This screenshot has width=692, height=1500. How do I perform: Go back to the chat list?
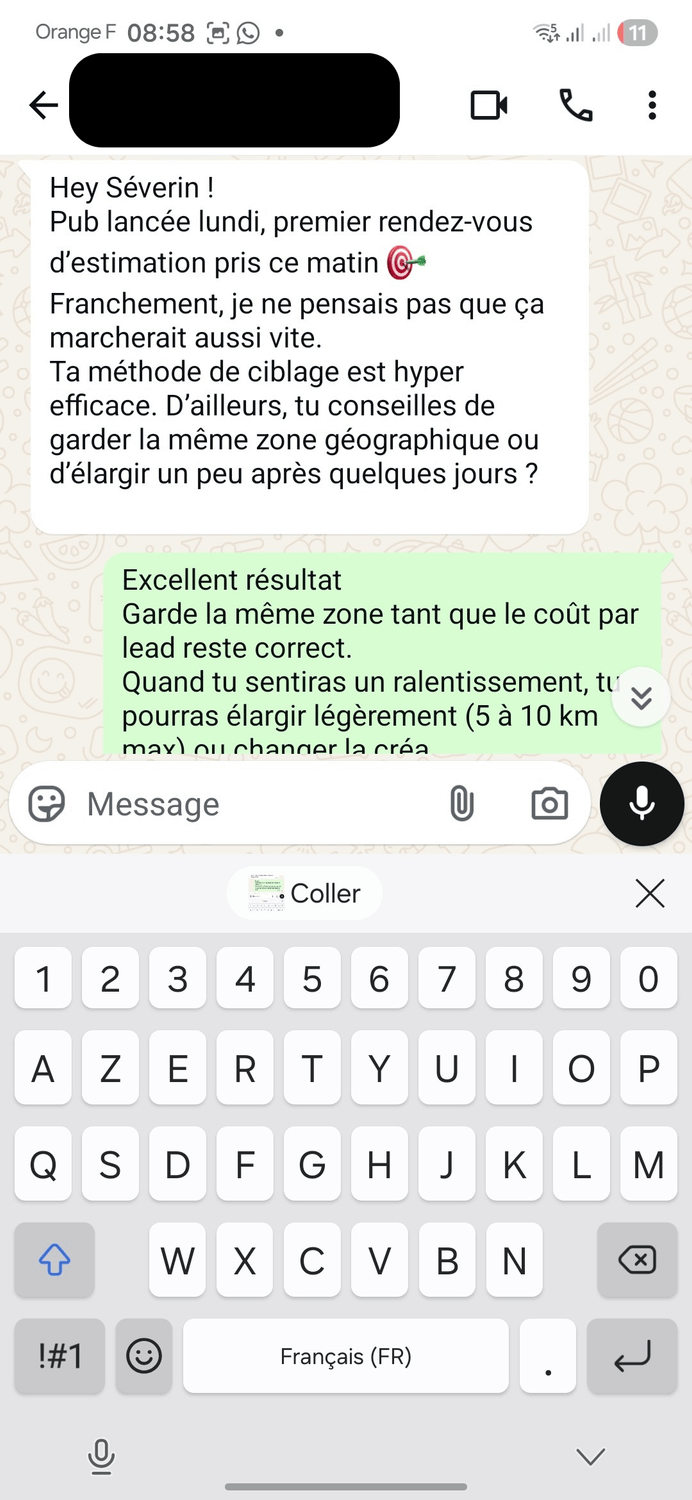[x=44, y=105]
